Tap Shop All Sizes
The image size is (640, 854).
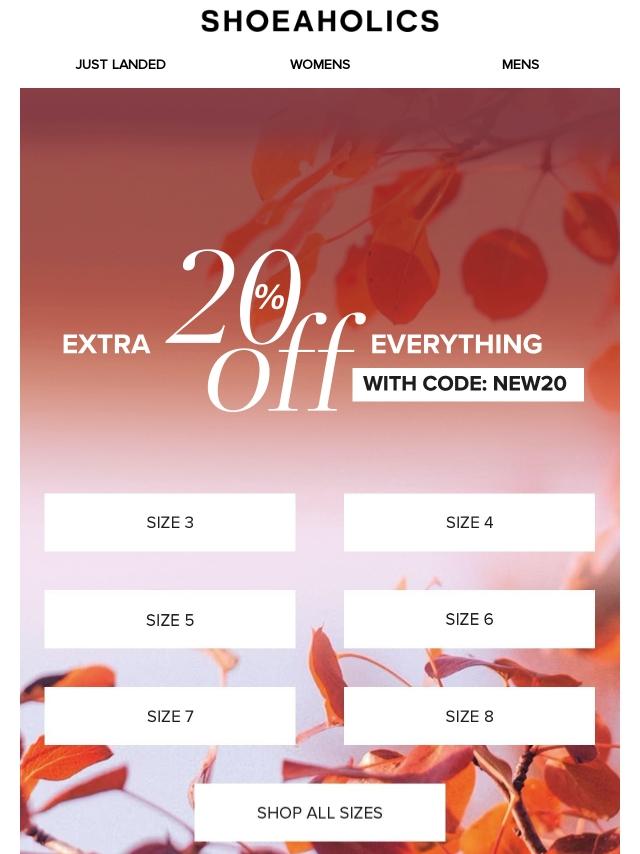pos(320,812)
